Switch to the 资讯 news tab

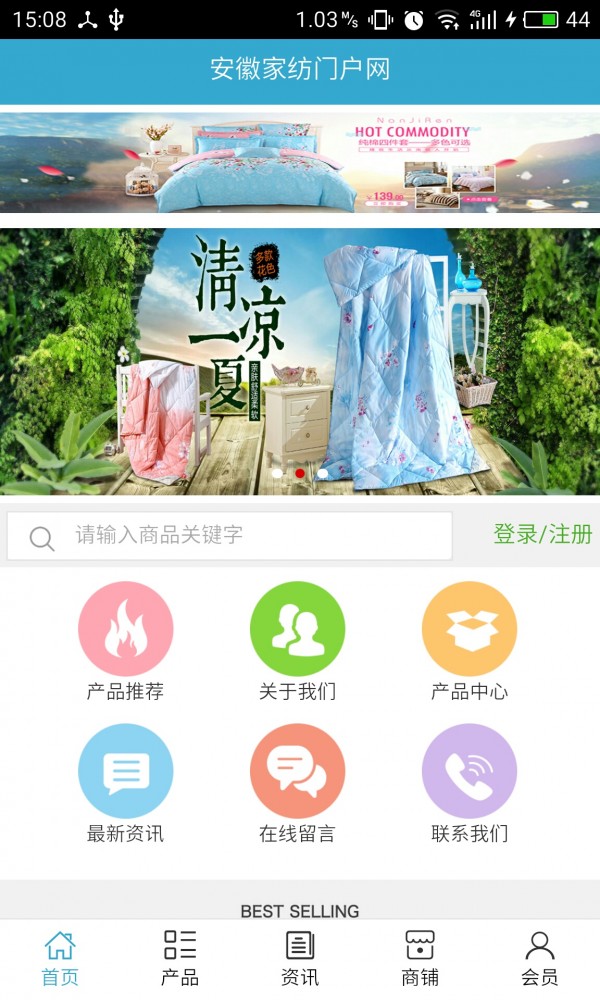click(300, 958)
